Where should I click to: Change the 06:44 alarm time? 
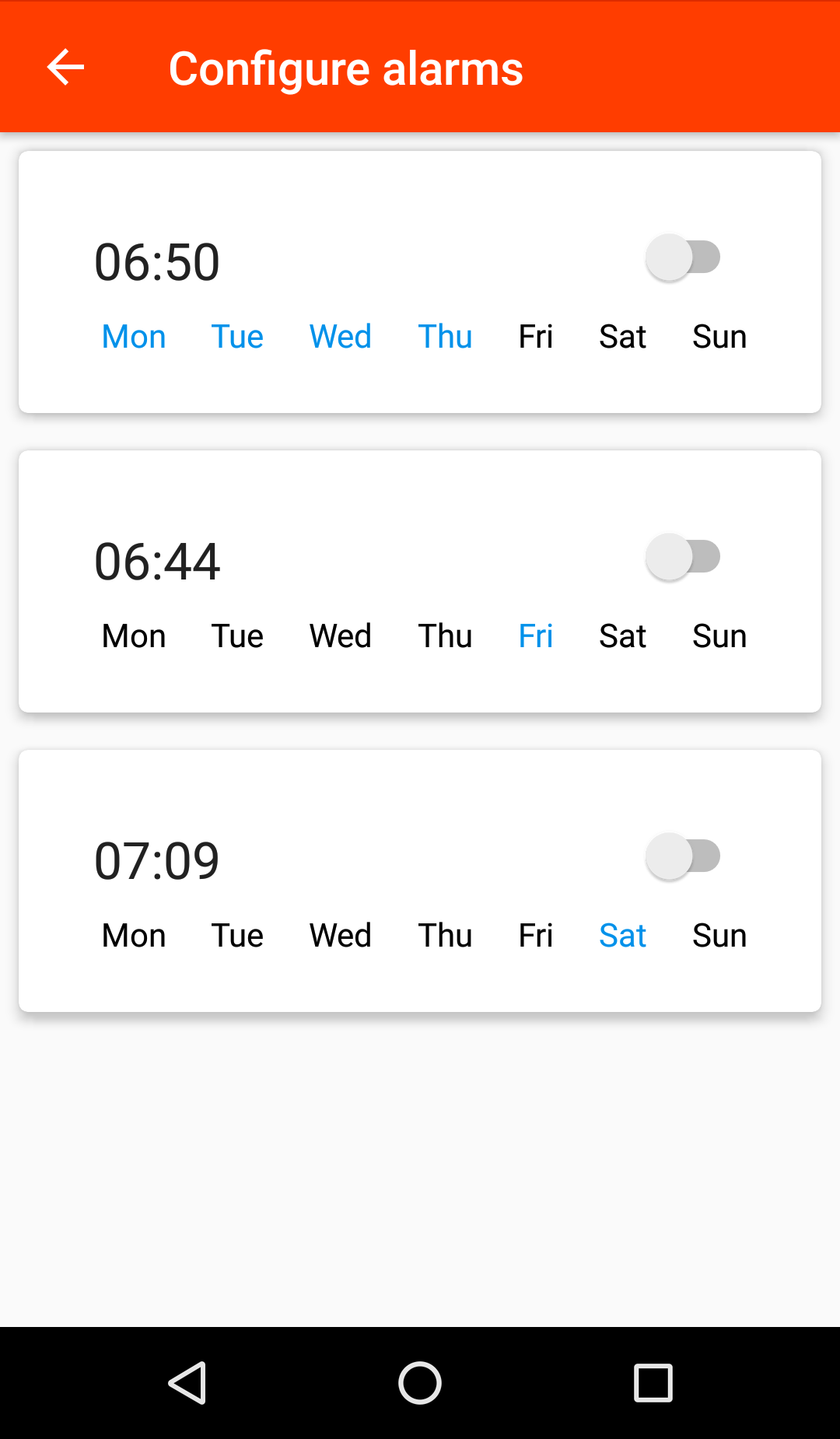click(x=157, y=562)
